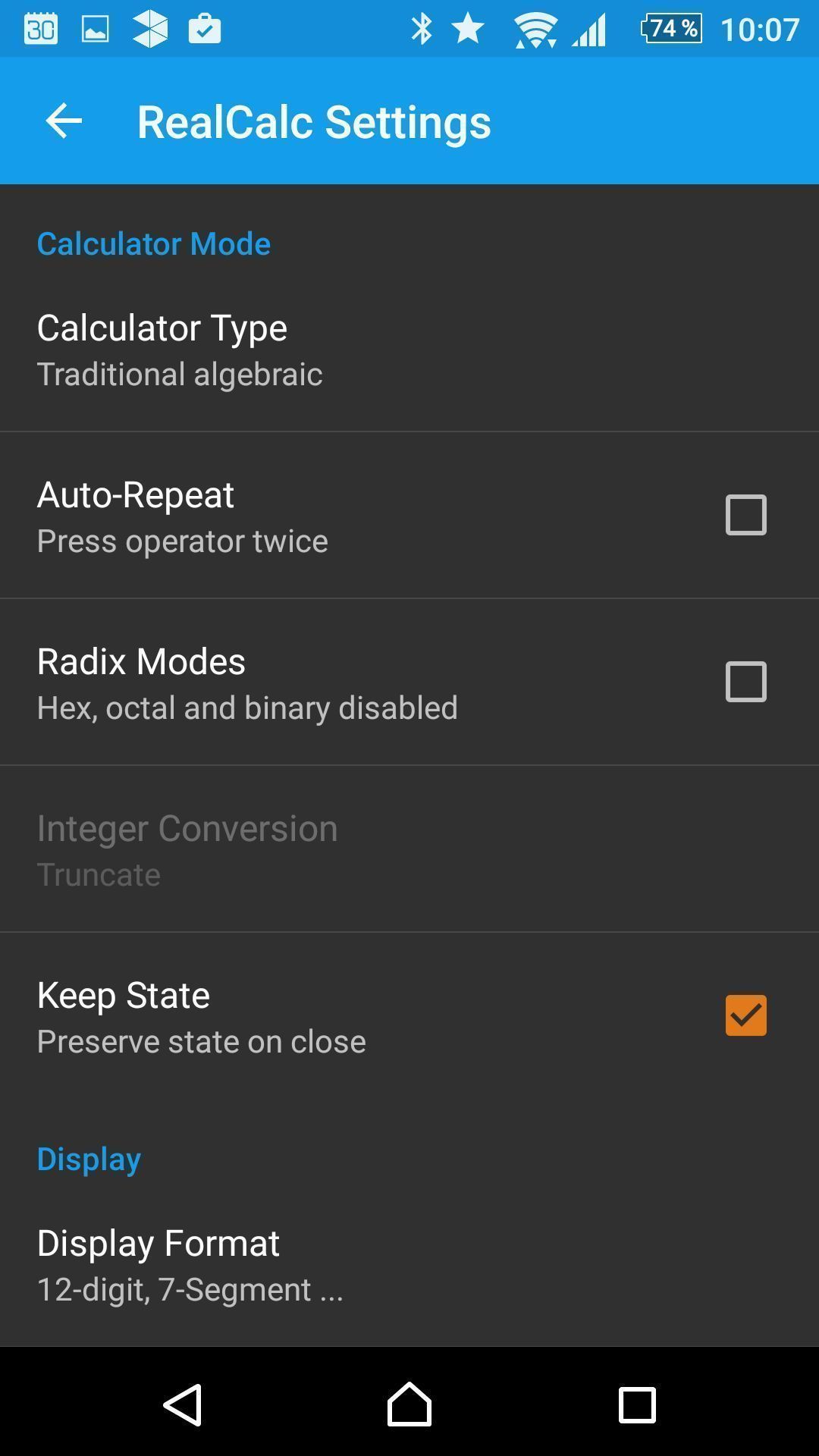Enable Radix Modes checkbox
Image resolution: width=819 pixels, height=1456 pixels.
(x=745, y=682)
